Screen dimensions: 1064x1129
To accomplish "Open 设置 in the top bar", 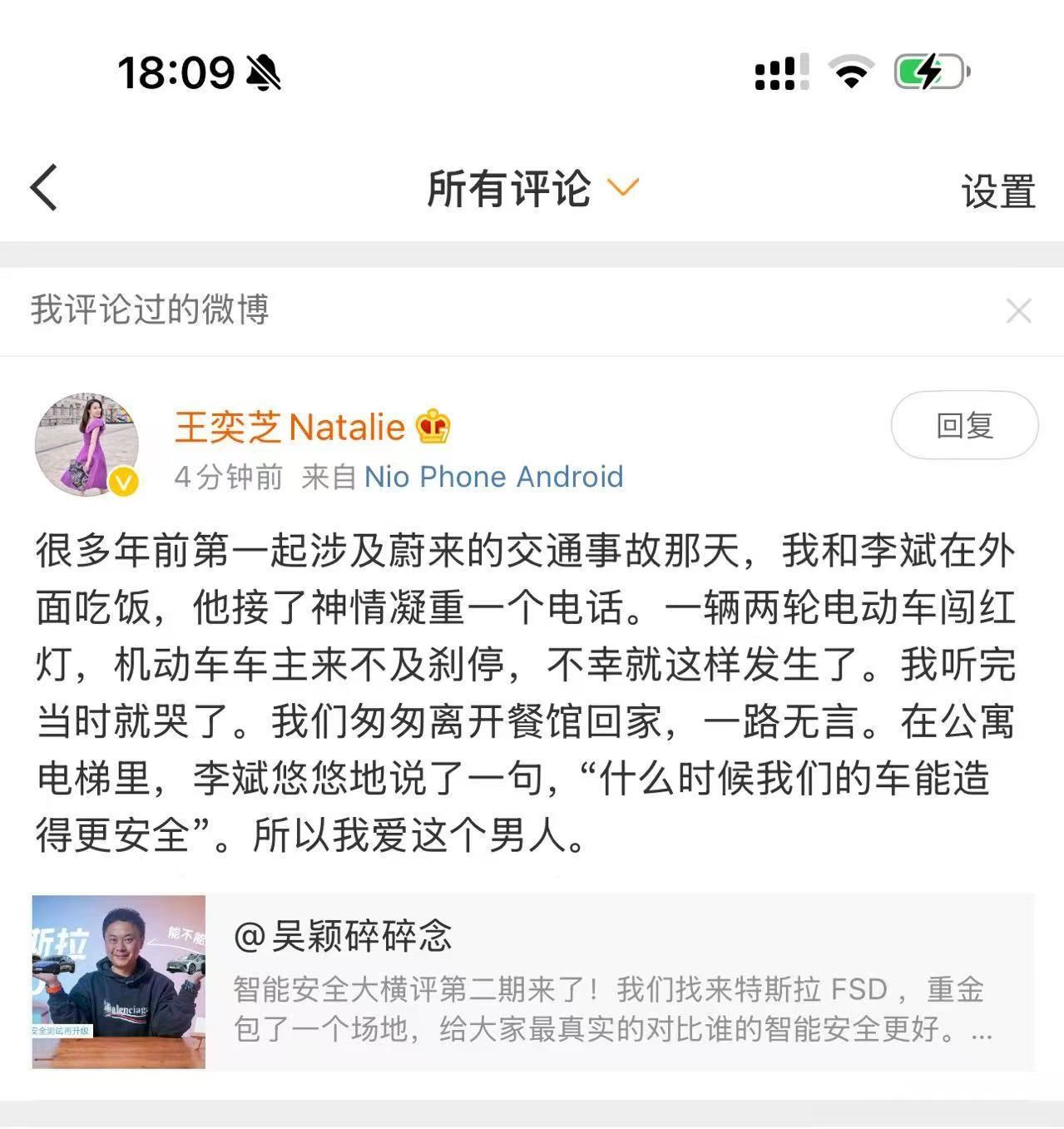I will point(997,192).
